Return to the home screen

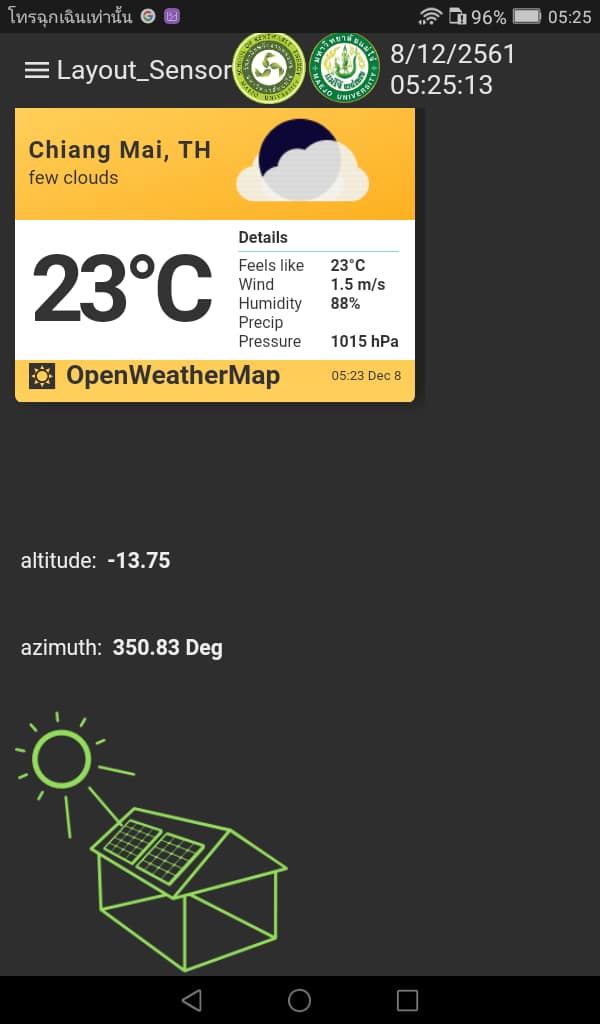[x=300, y=1000]
